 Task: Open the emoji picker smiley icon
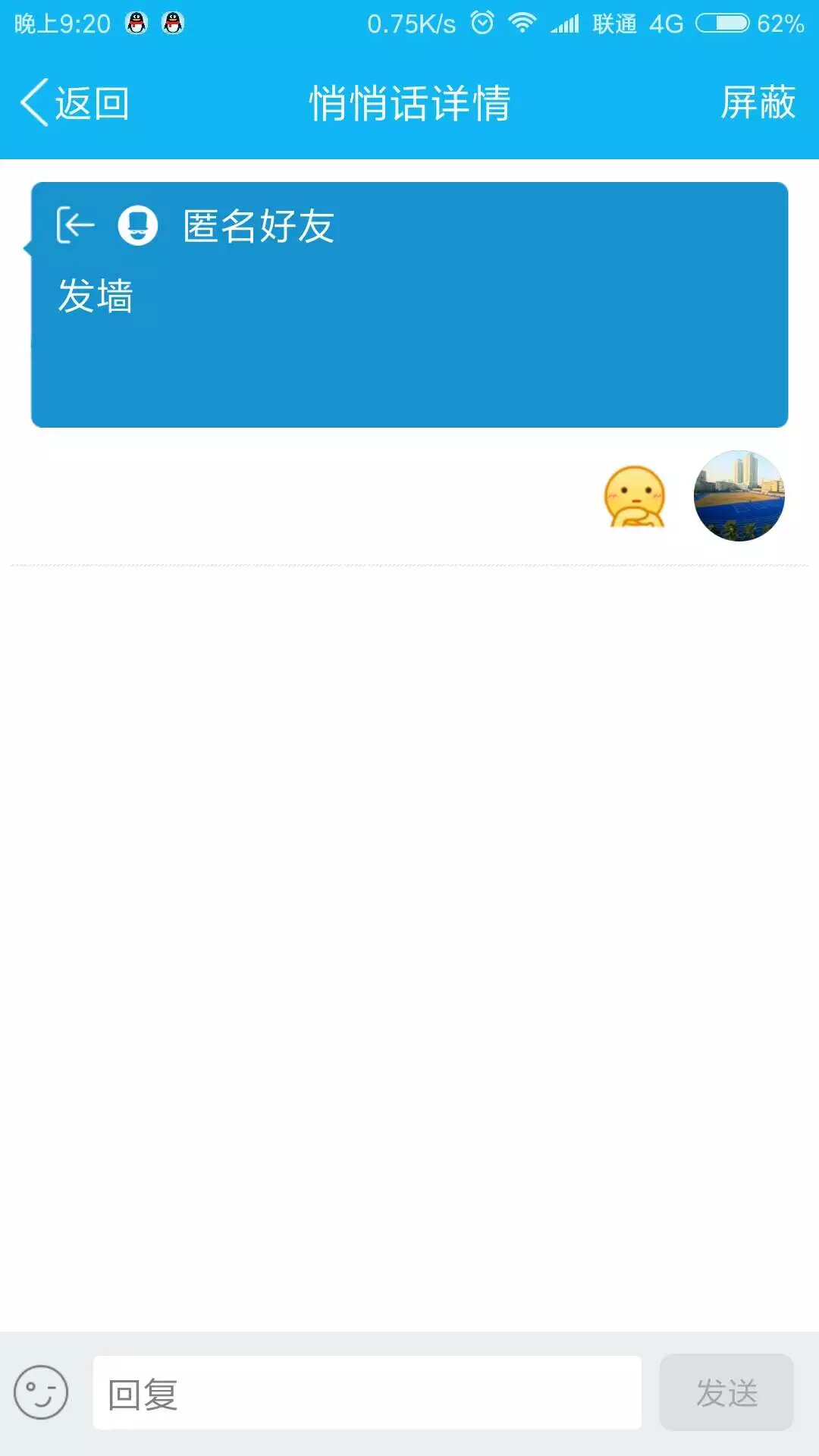tap(41, 1392)
